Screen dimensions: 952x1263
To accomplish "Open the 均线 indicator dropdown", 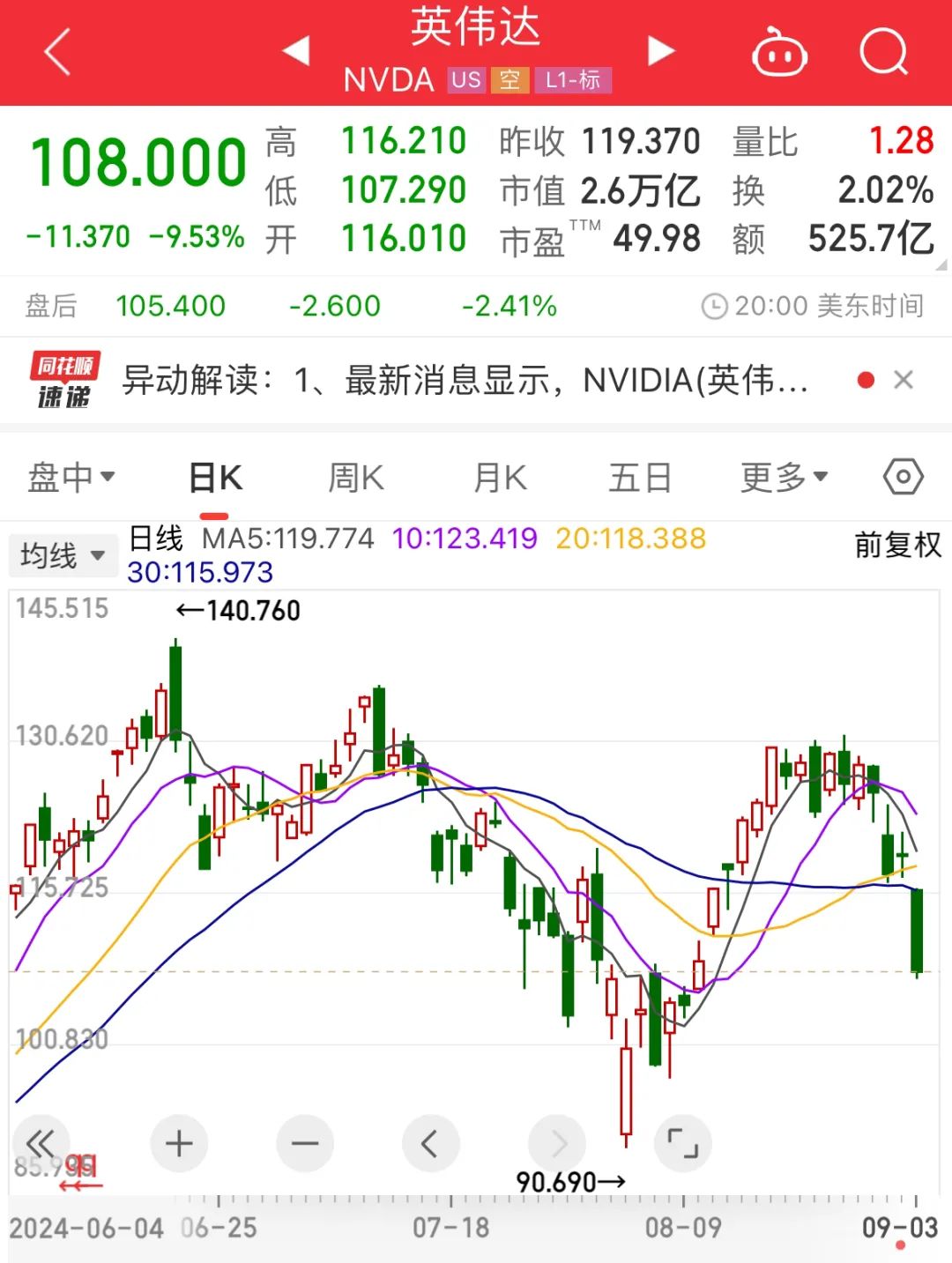I will click(63, 555).
